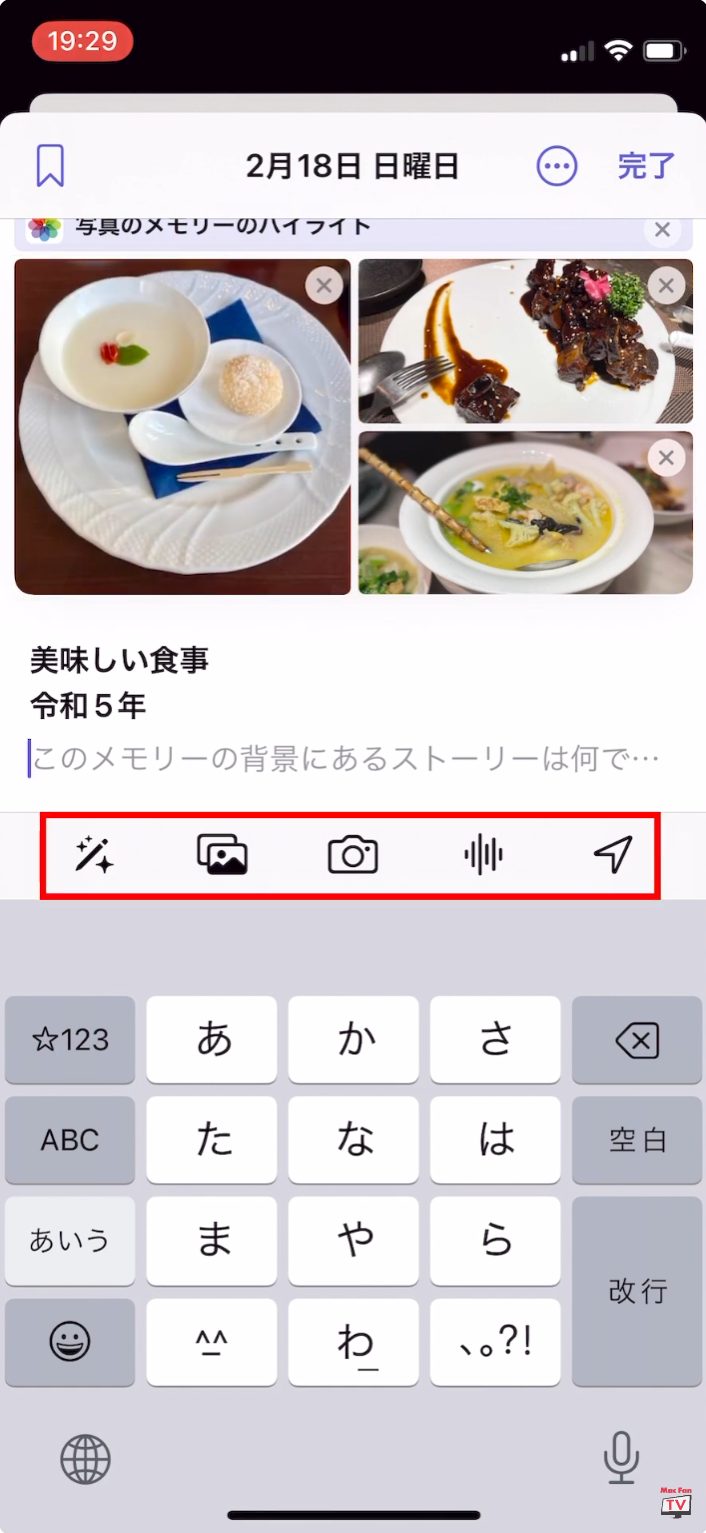Screen dimensions: 706x1533
Task: Focus the story prompt text field
Action: pyautogui.click(x=345, y=758)
